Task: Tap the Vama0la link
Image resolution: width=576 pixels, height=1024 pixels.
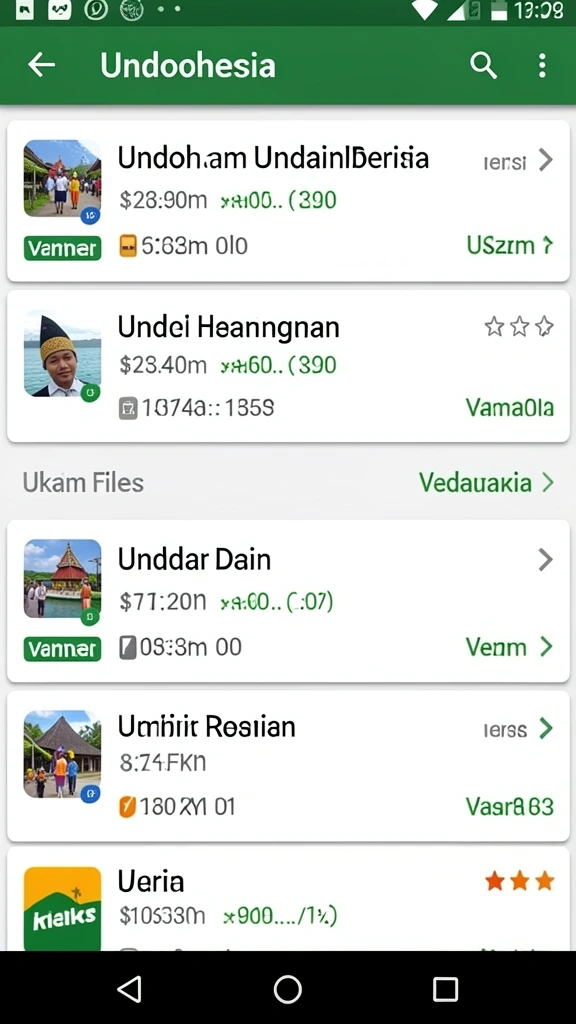Action: 510,408
